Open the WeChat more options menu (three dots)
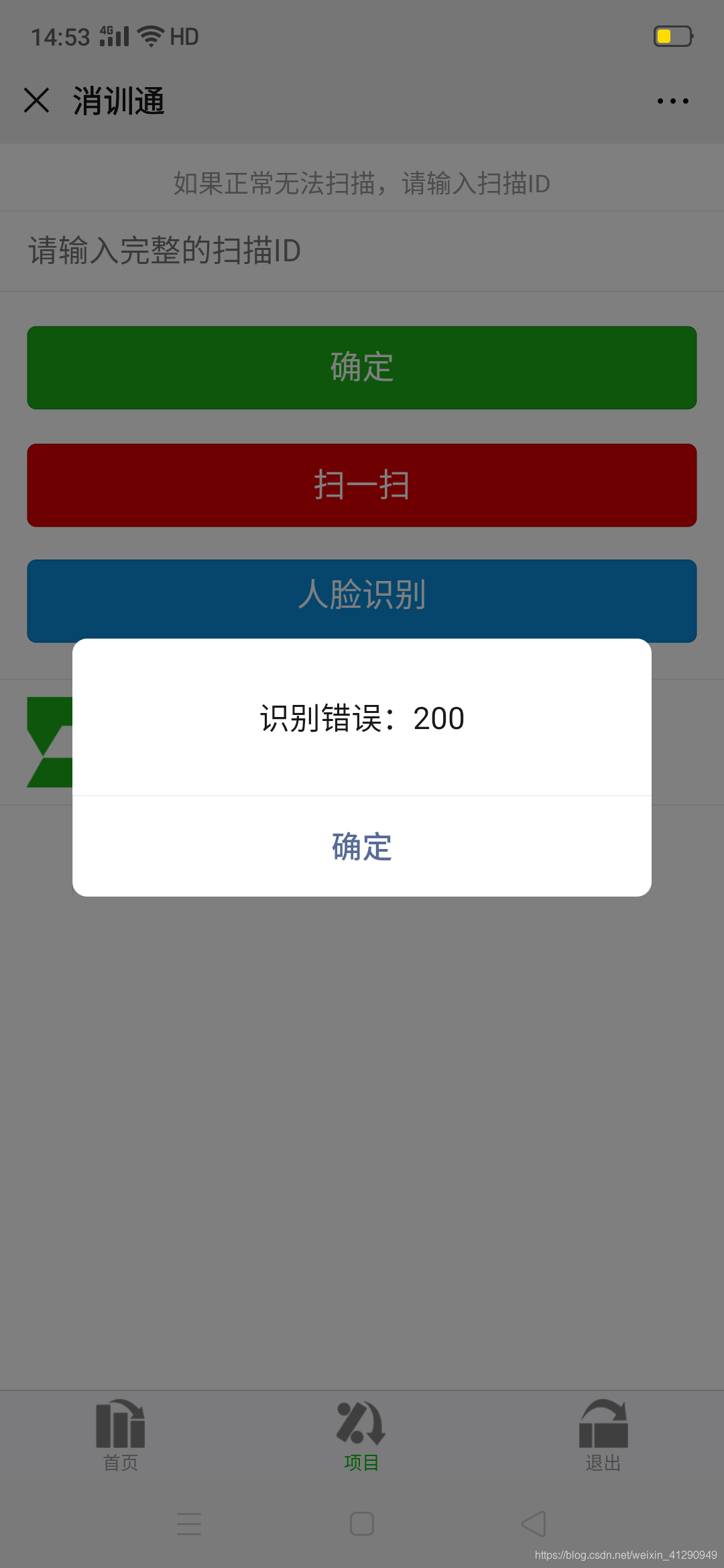 click(x=673, y=101)
